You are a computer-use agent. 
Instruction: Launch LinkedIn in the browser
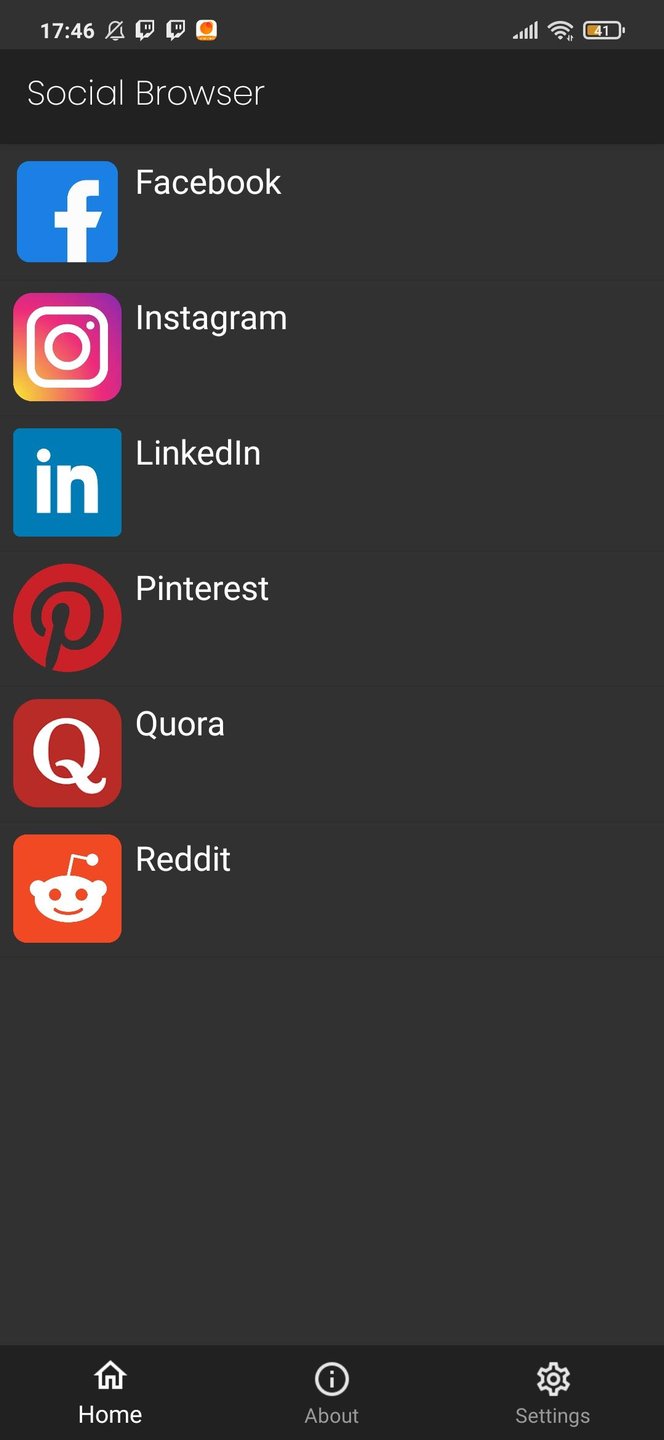332,482
